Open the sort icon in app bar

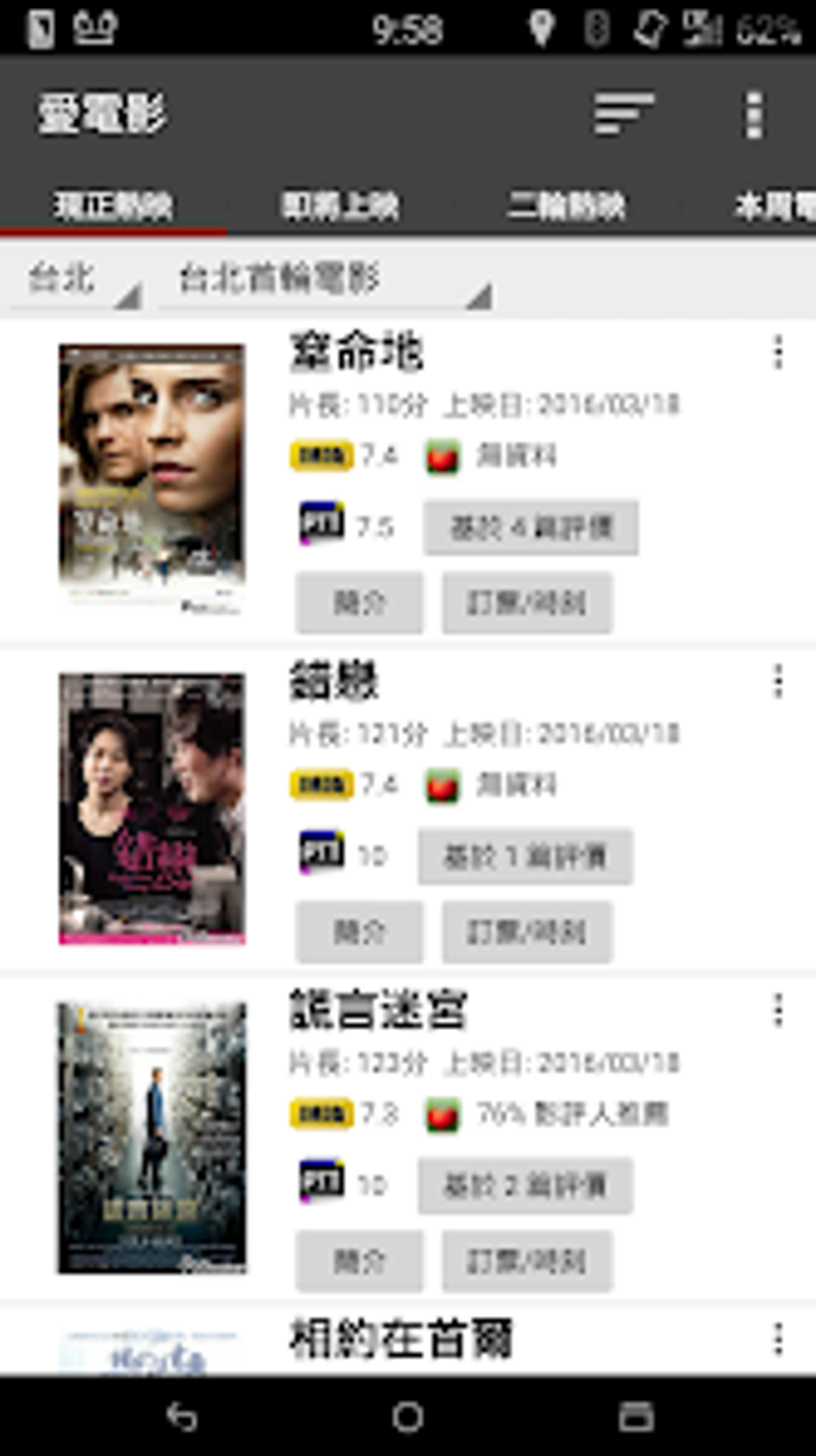point(623,114)
